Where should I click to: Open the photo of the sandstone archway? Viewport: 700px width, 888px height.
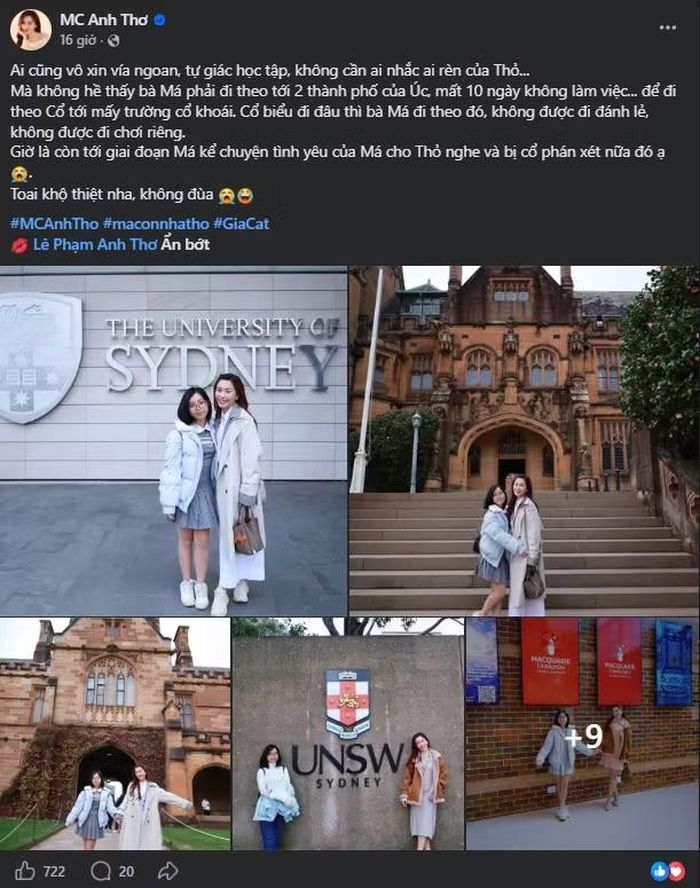[115, 734]
